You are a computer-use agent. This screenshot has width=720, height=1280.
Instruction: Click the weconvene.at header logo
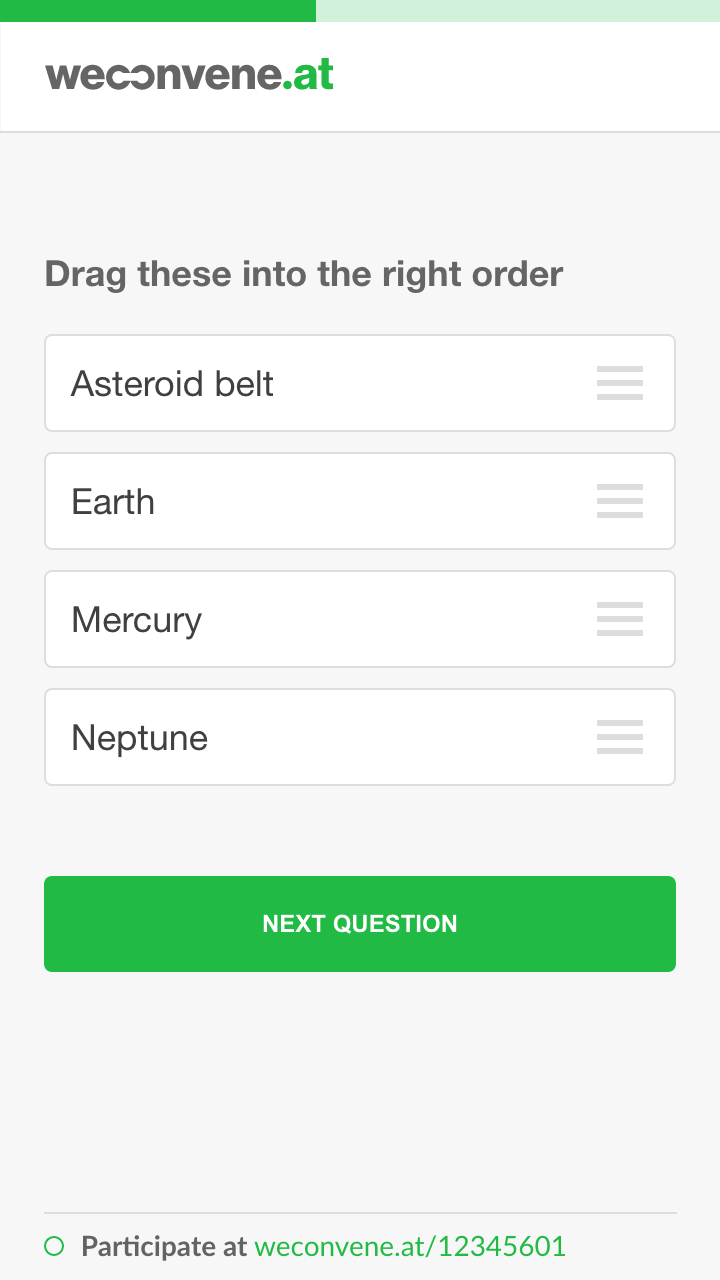coord(188,74)
